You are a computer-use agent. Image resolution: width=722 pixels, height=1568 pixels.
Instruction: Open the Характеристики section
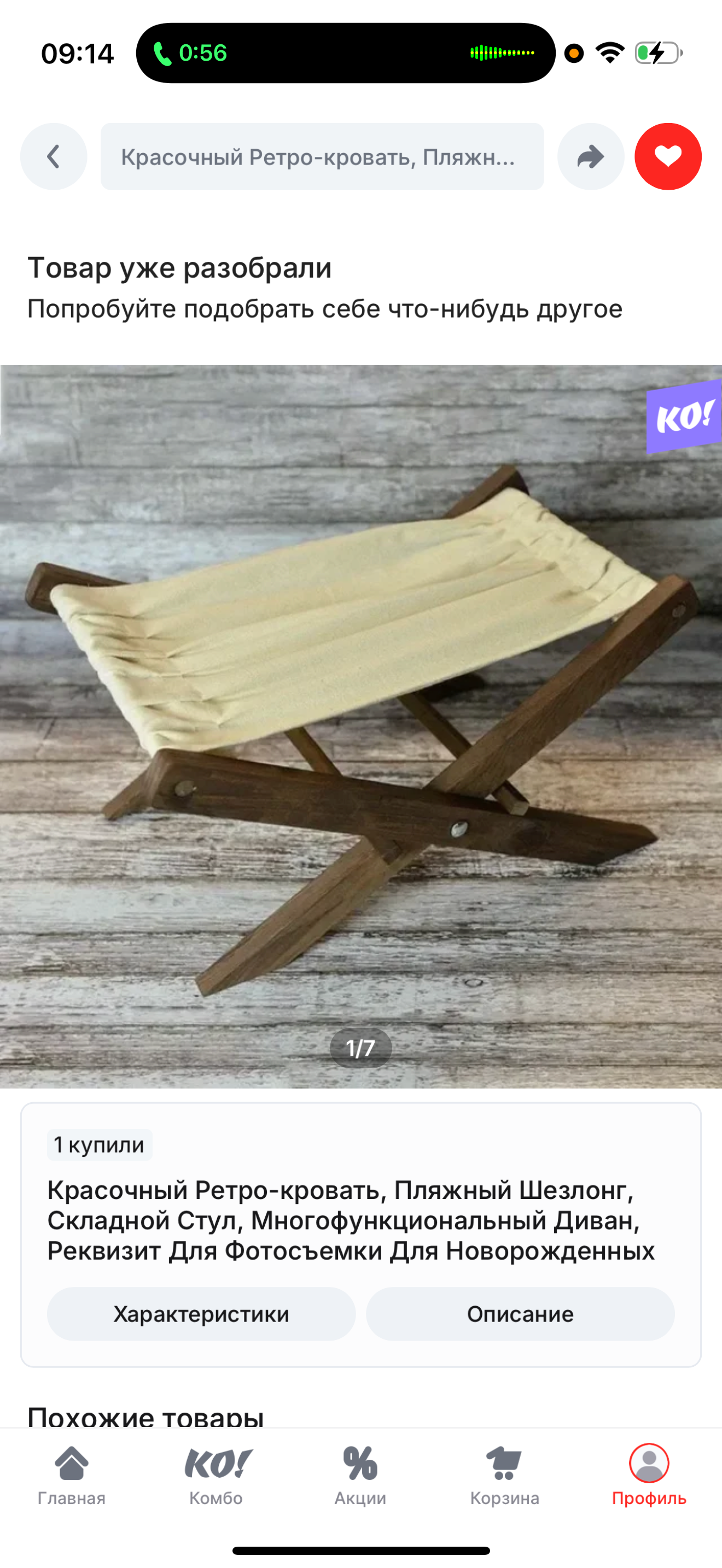point(201,1314)
